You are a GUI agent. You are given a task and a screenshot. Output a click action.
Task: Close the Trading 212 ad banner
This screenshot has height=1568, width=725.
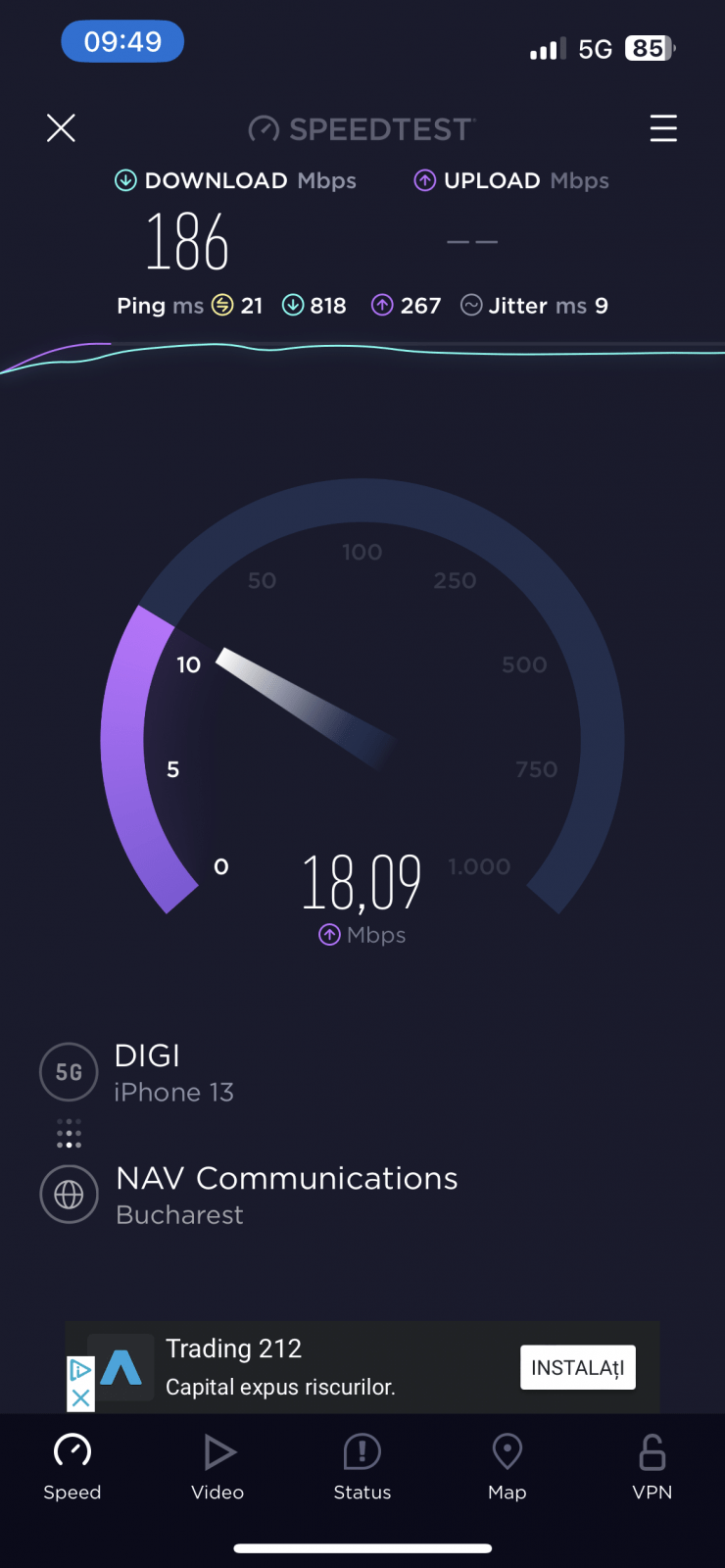click(x=80, y=1398)
